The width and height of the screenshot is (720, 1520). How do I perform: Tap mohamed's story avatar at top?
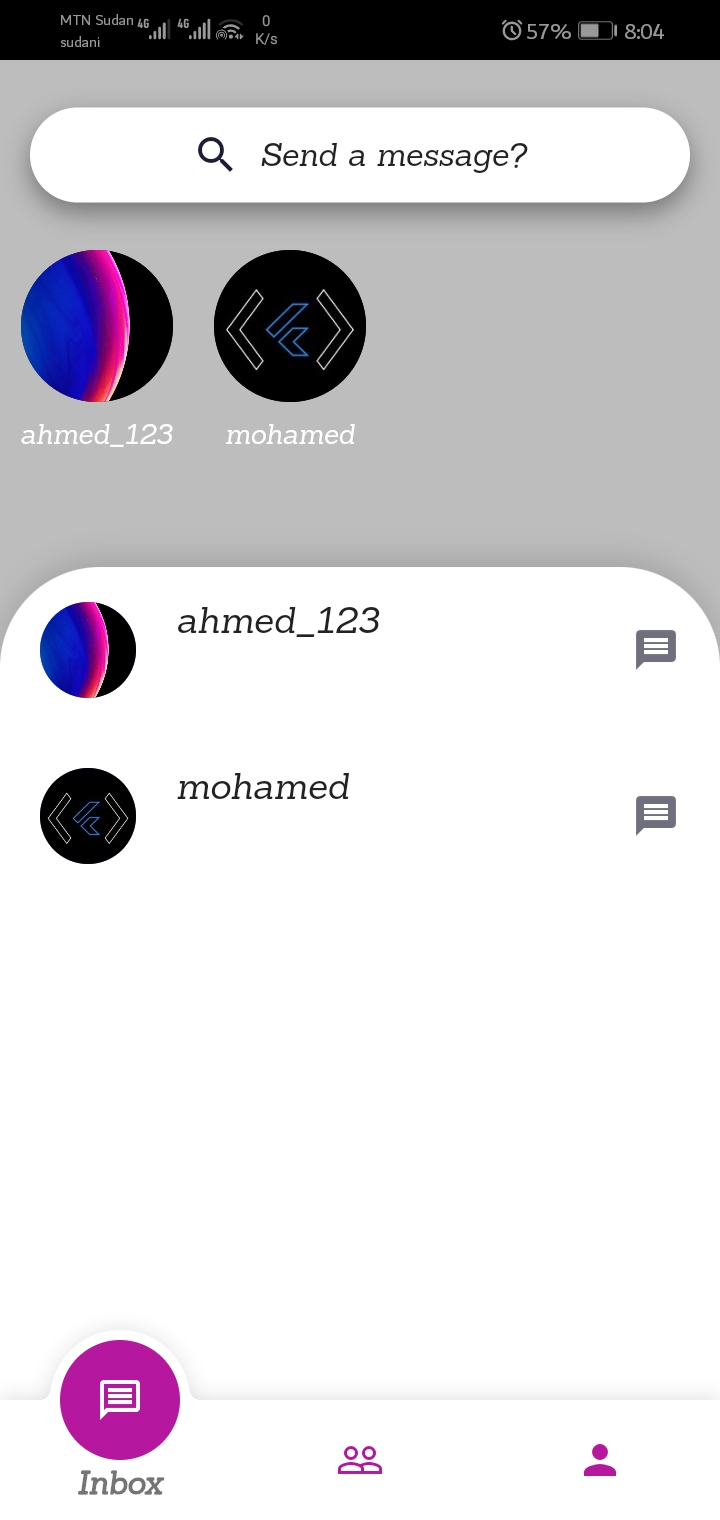[289, 326]
